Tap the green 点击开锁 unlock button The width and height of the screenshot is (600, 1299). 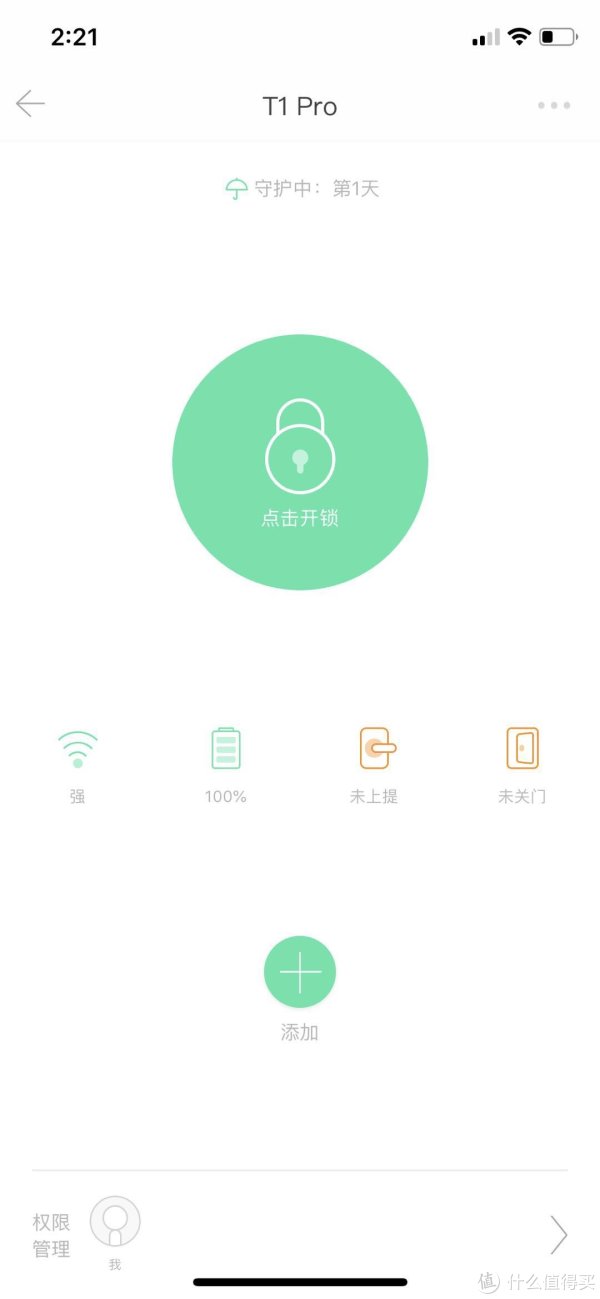click(x=300, y=462)
